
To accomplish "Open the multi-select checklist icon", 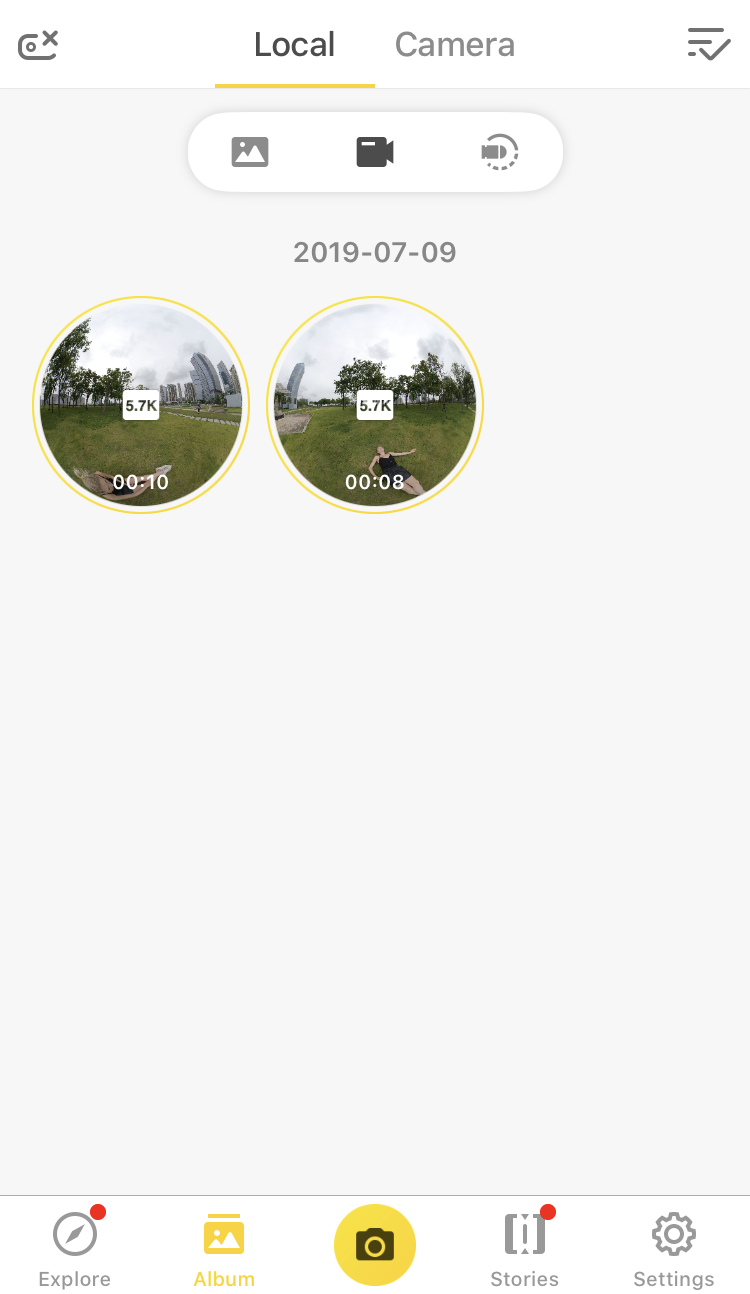I will tap(708, 45).
